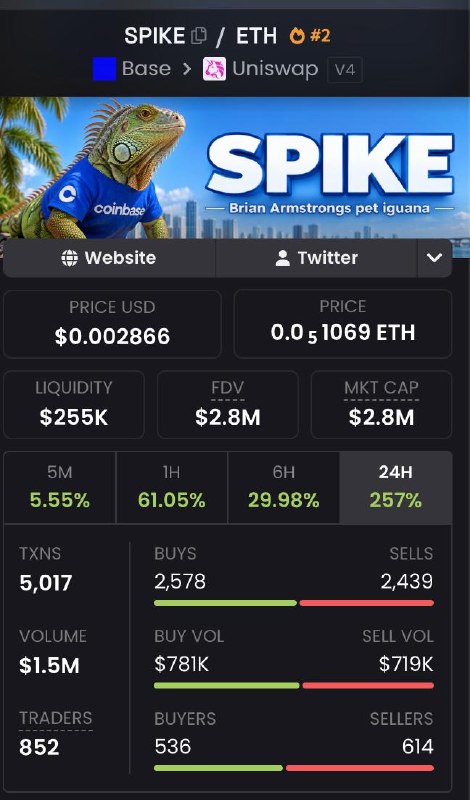The height and width of the screenshot is (800, 470).
Task: Switch to the 1H timeframe
Action: tap(171, 487)
